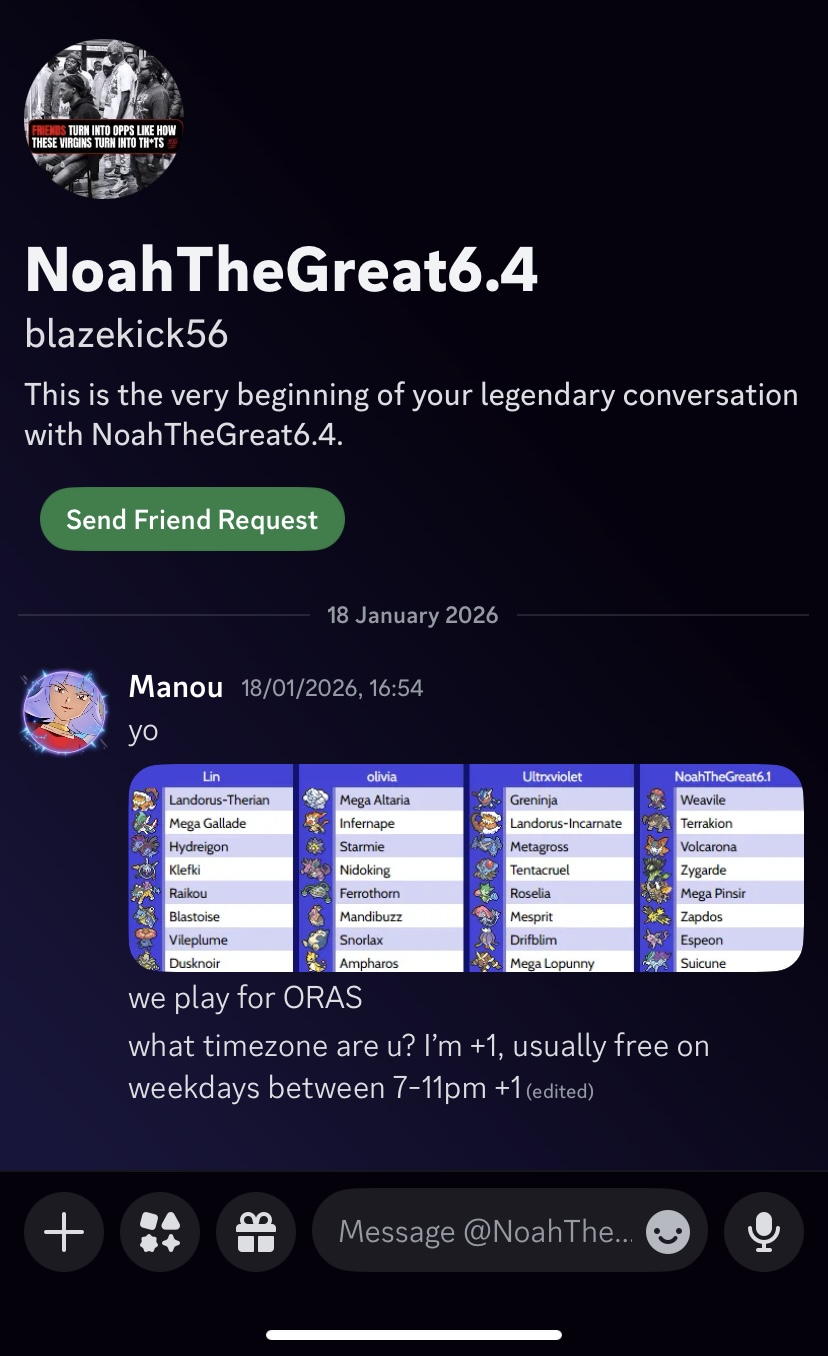This screenshot has height=1356, width=828.
Task: Open the emoji picker in the message box
Action: tap(667, 1232)
